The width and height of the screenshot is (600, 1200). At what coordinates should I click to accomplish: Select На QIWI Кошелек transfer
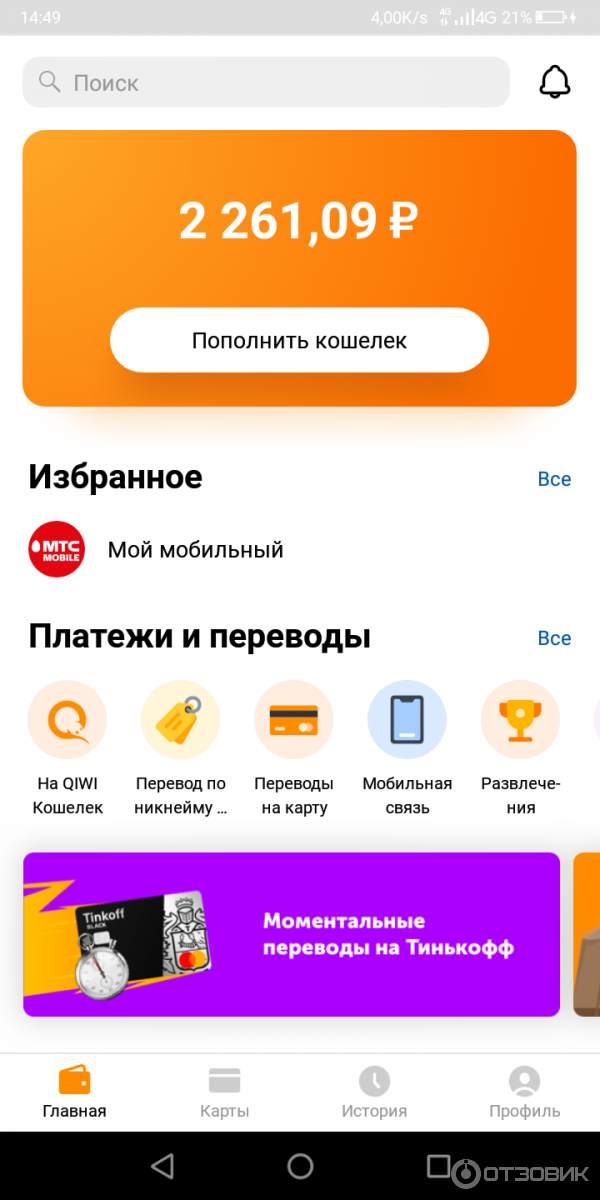[x=67, y=720]
